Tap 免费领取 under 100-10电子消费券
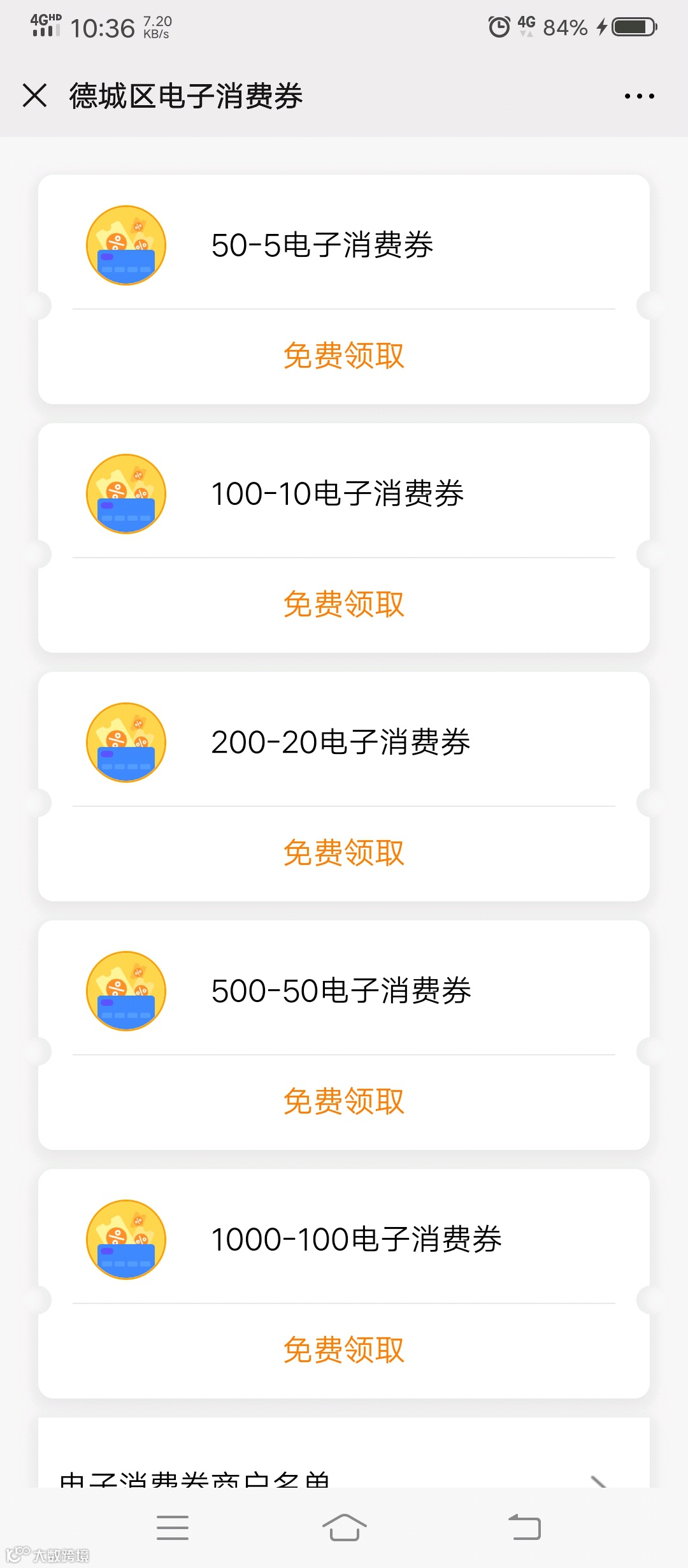Image resolution: width=688 pixels, height=1568 pixels. coord(344,604)
